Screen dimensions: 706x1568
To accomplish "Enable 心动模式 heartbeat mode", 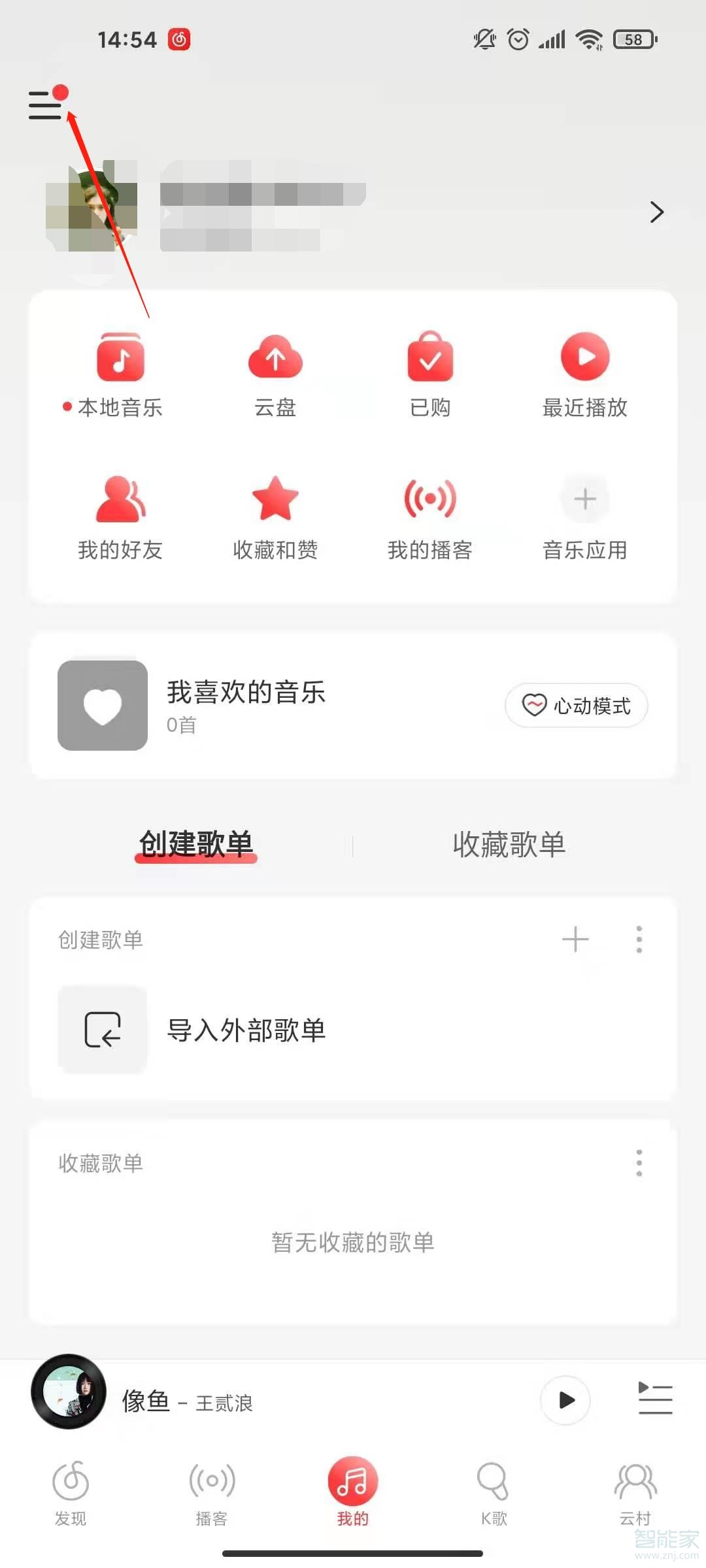I will [575, 706].
